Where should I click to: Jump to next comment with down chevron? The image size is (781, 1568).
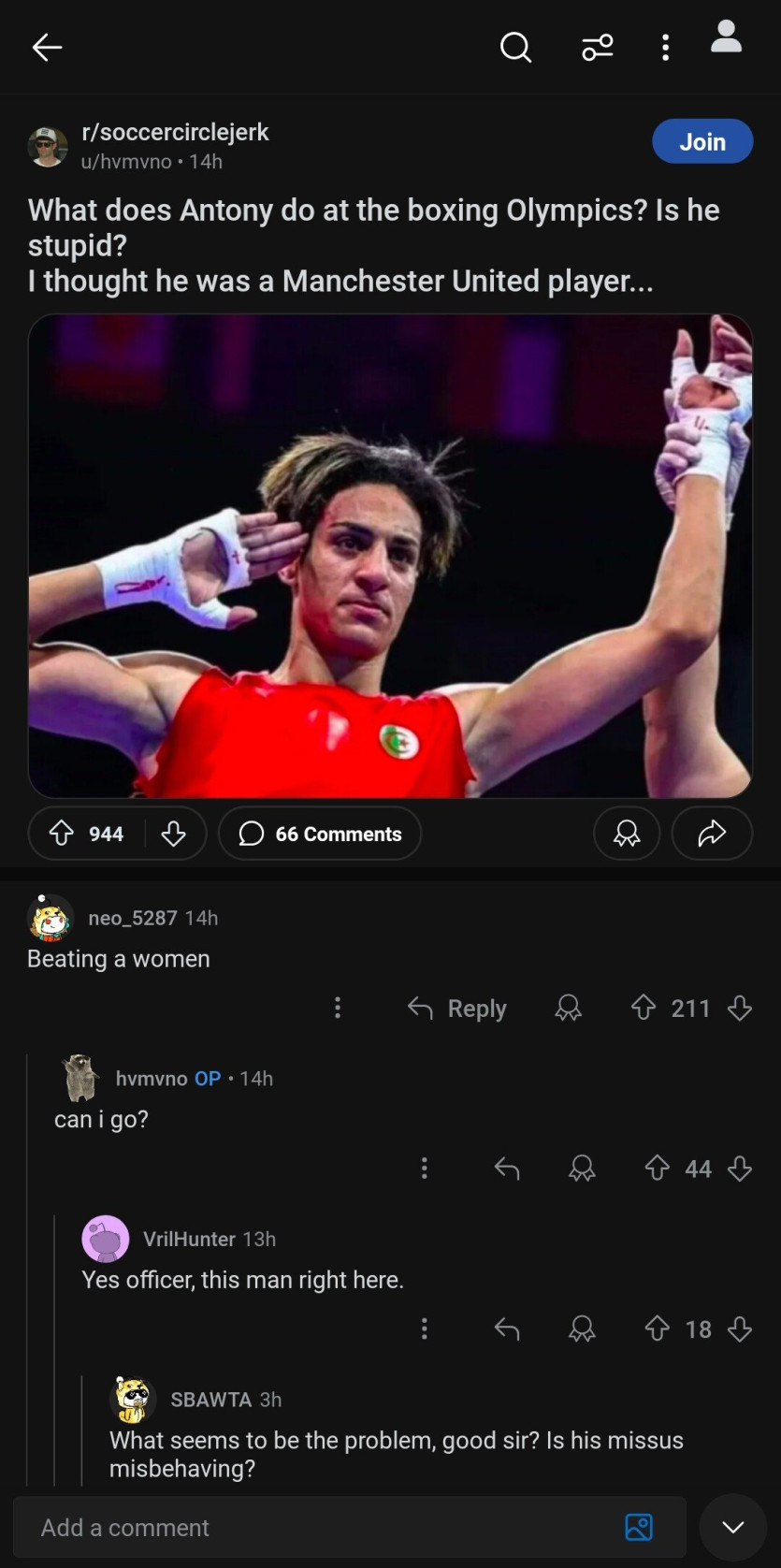733,1527
